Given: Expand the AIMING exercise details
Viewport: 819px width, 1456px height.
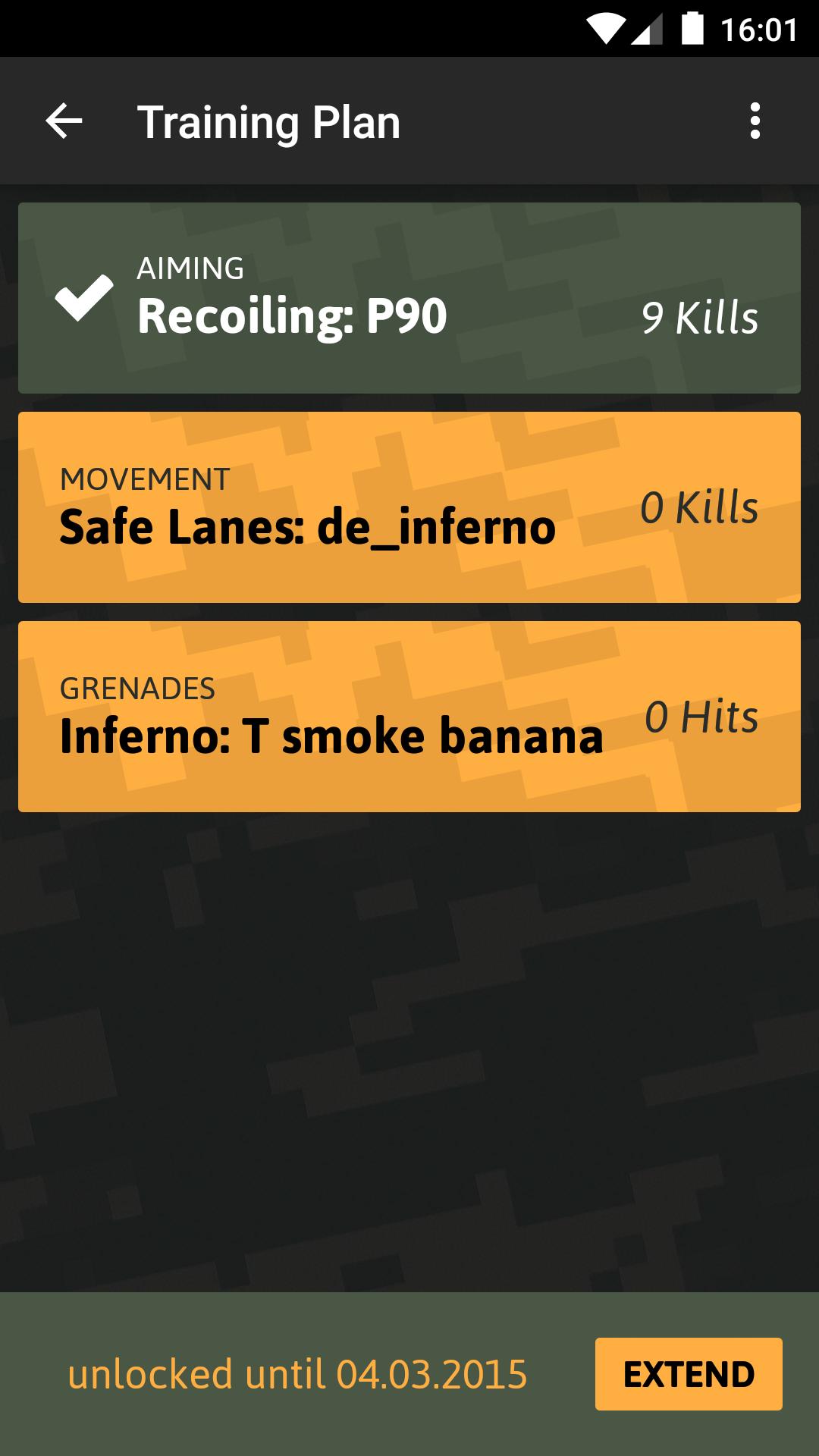Looking at the screenshot, I should tap(409, 298).
